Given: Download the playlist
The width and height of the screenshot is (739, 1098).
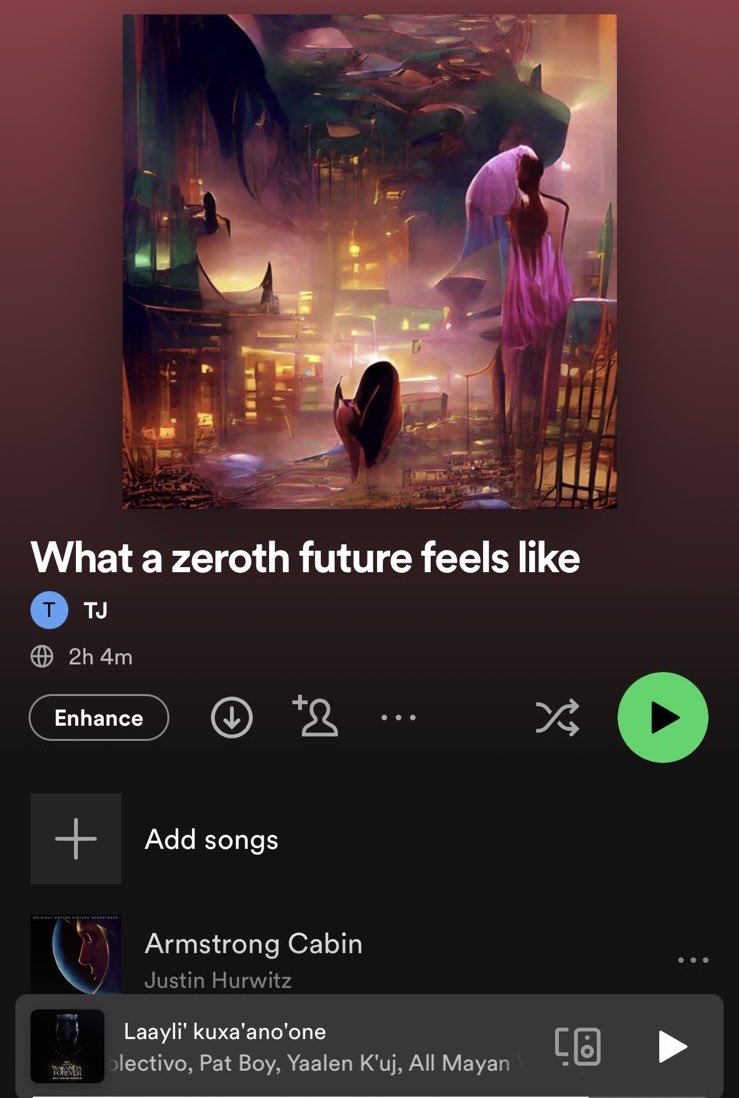Looking at the screenshot, I should point(232,718).
